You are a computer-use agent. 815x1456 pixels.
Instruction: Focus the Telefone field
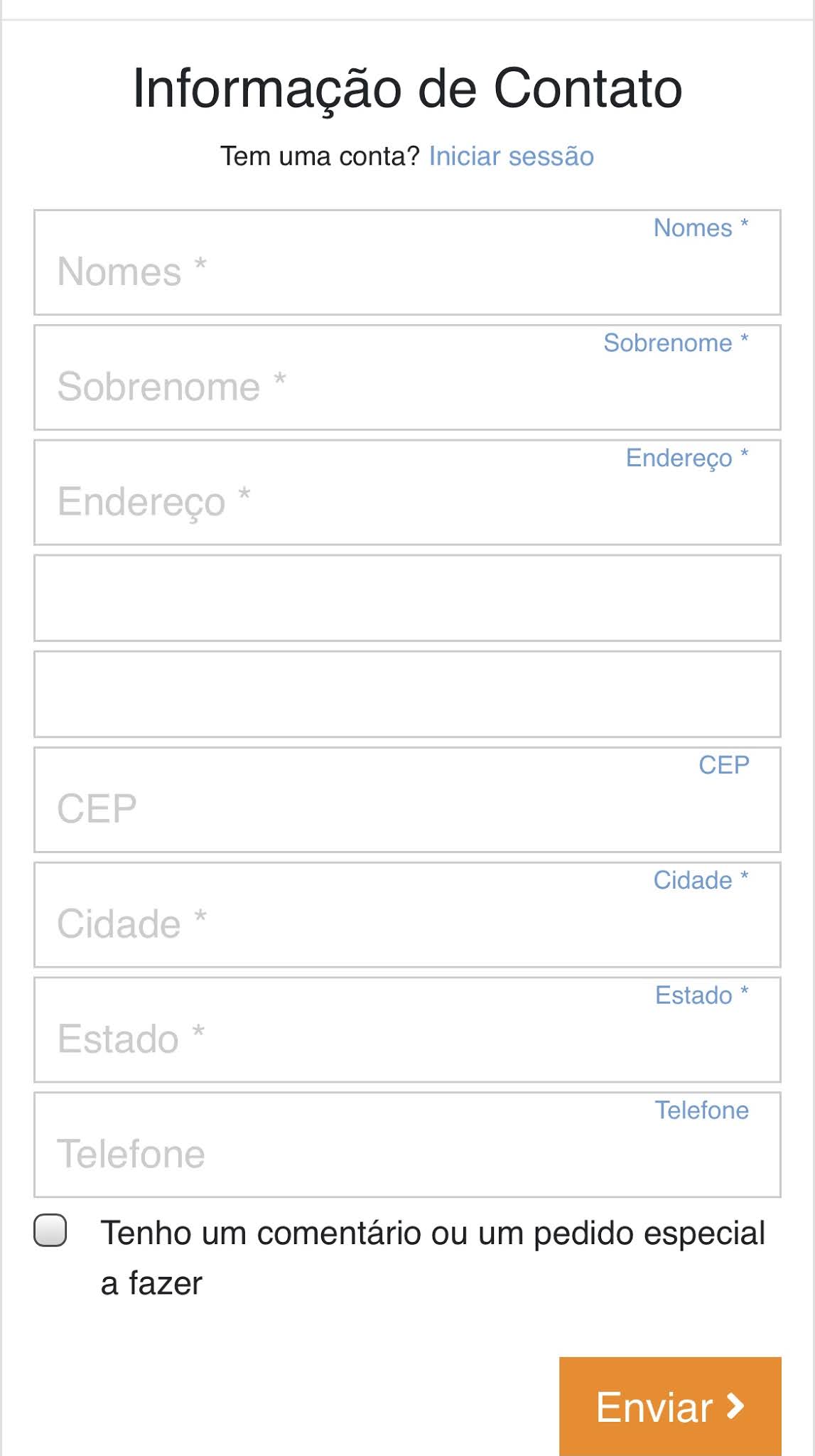click(407, 1145)
